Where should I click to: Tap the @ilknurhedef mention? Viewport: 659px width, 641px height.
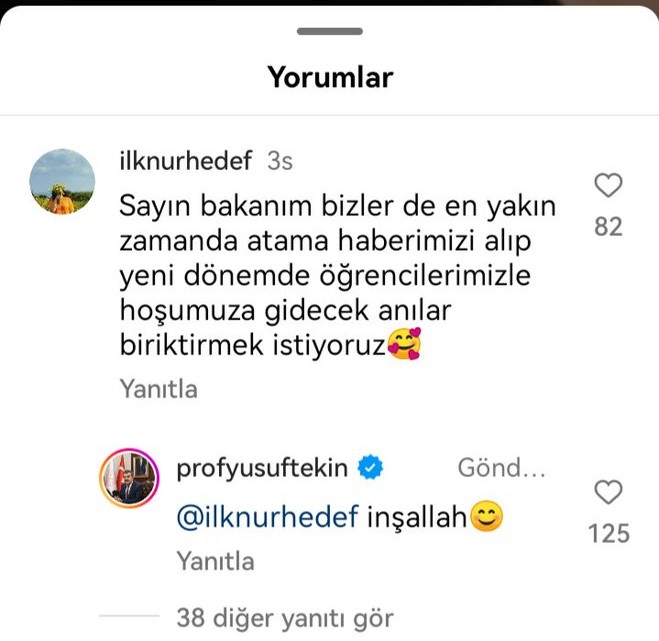coord(266,517)
